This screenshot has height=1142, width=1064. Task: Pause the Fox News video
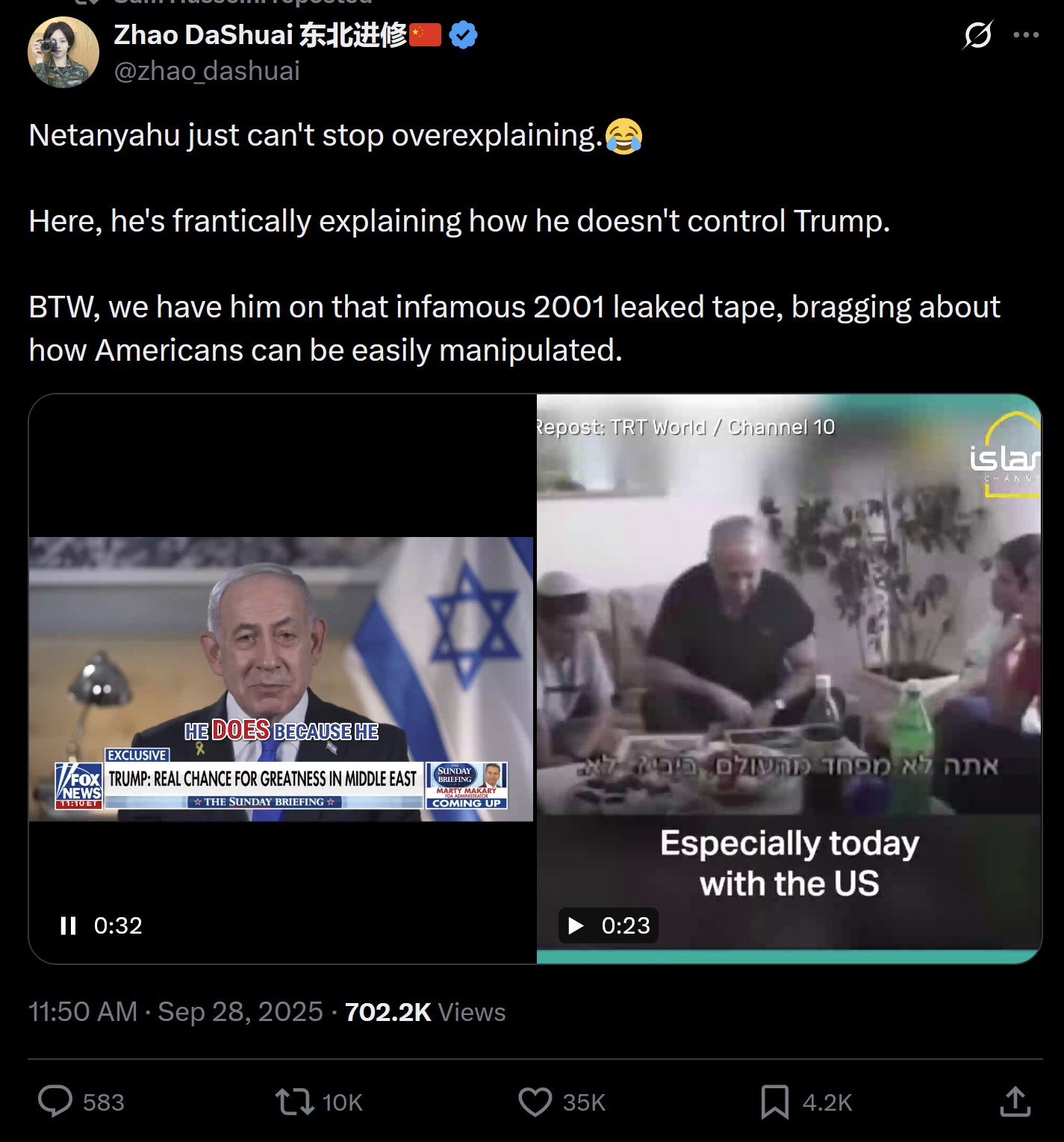(68, 925)
